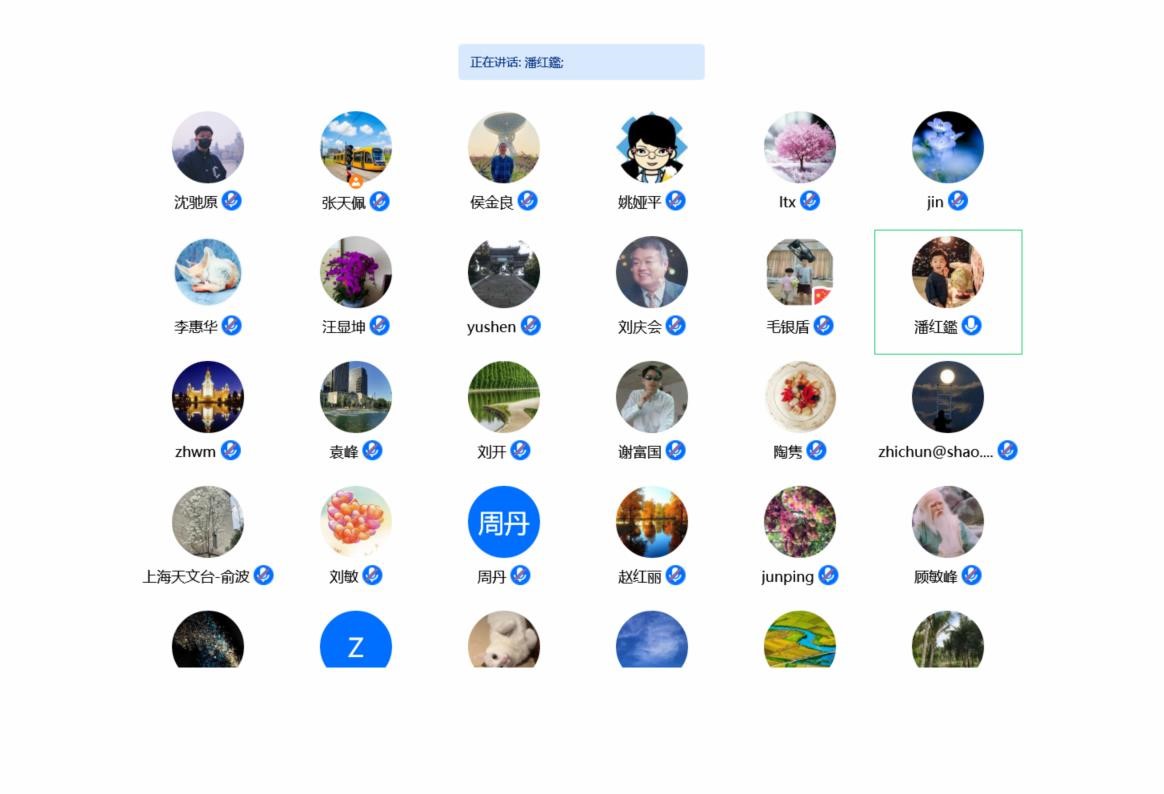Select 李惠华's participant tile
This screenshot has height=794, width=1164.
208,272
